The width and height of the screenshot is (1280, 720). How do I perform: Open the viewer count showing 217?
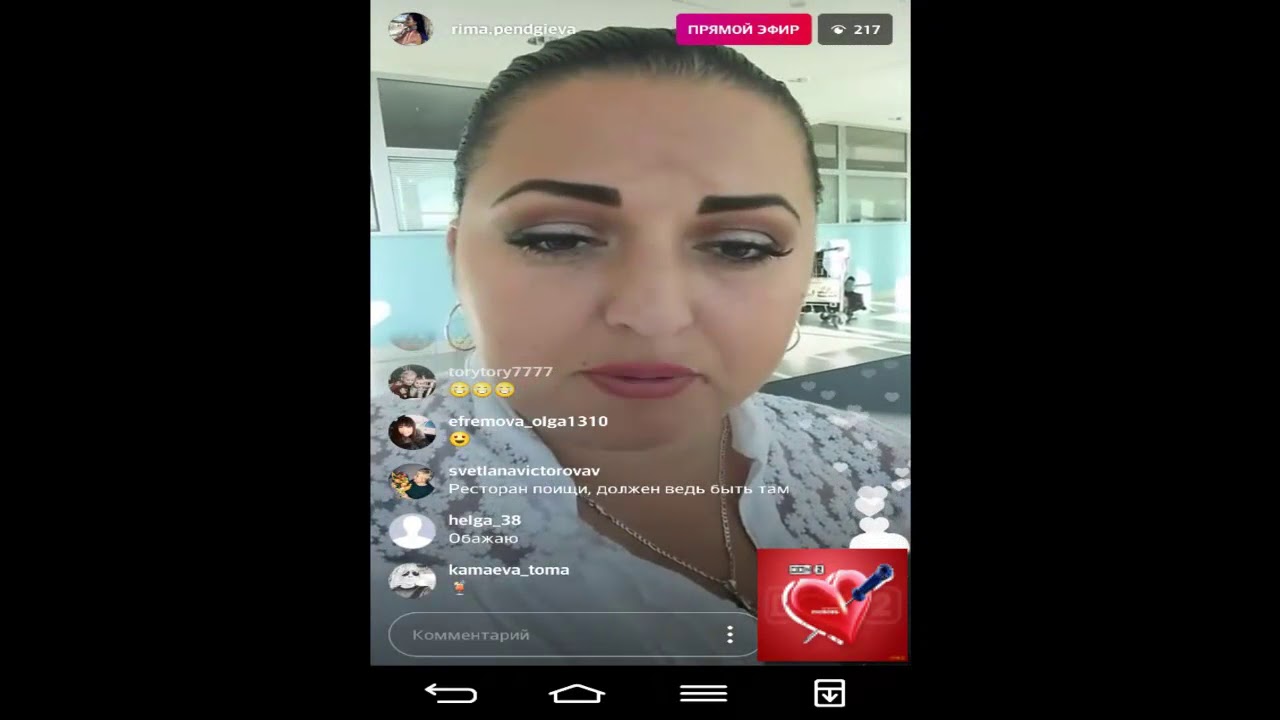click(x=855, y=29)
